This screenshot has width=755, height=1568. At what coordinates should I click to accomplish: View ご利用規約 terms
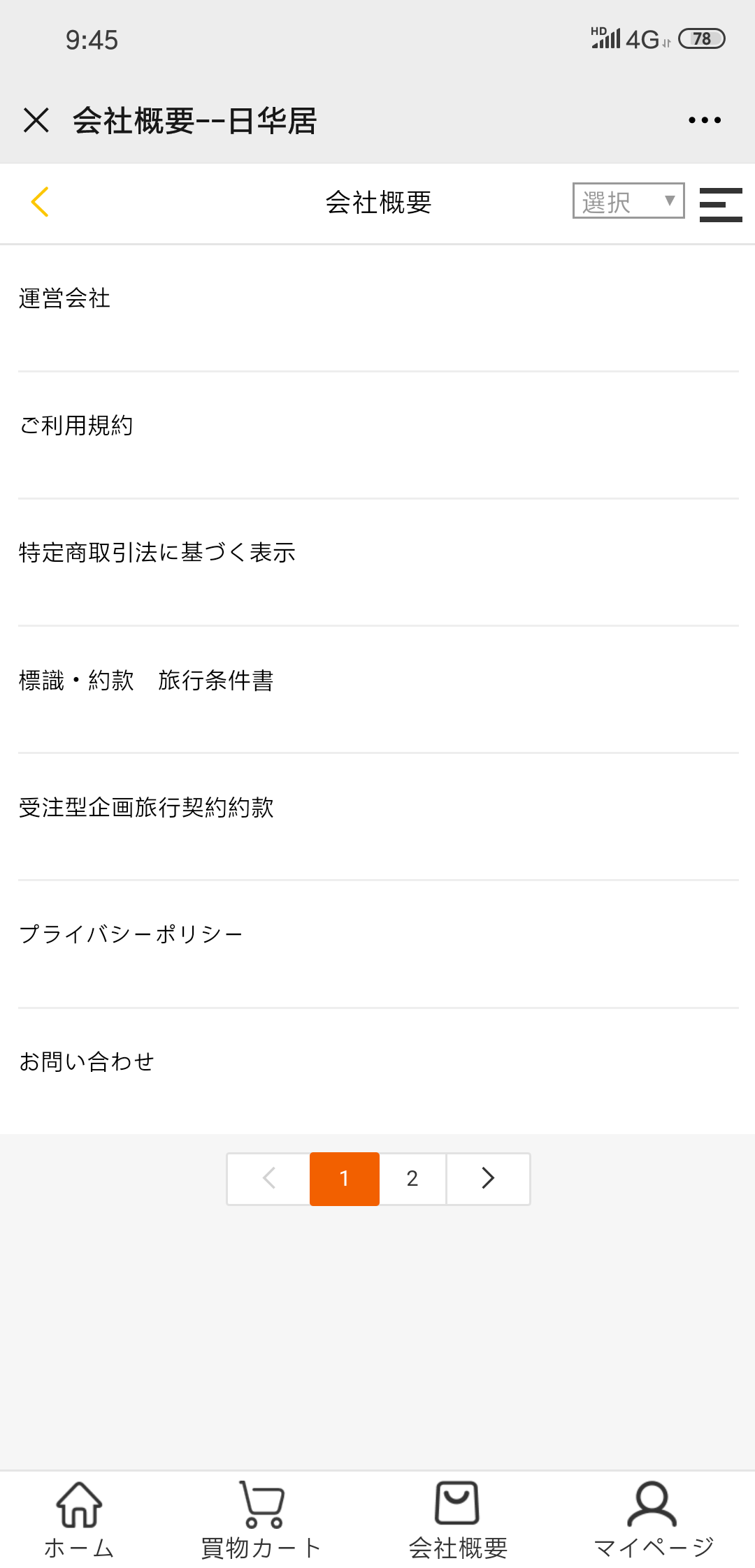pyautogui.click(x=76, y=426)
